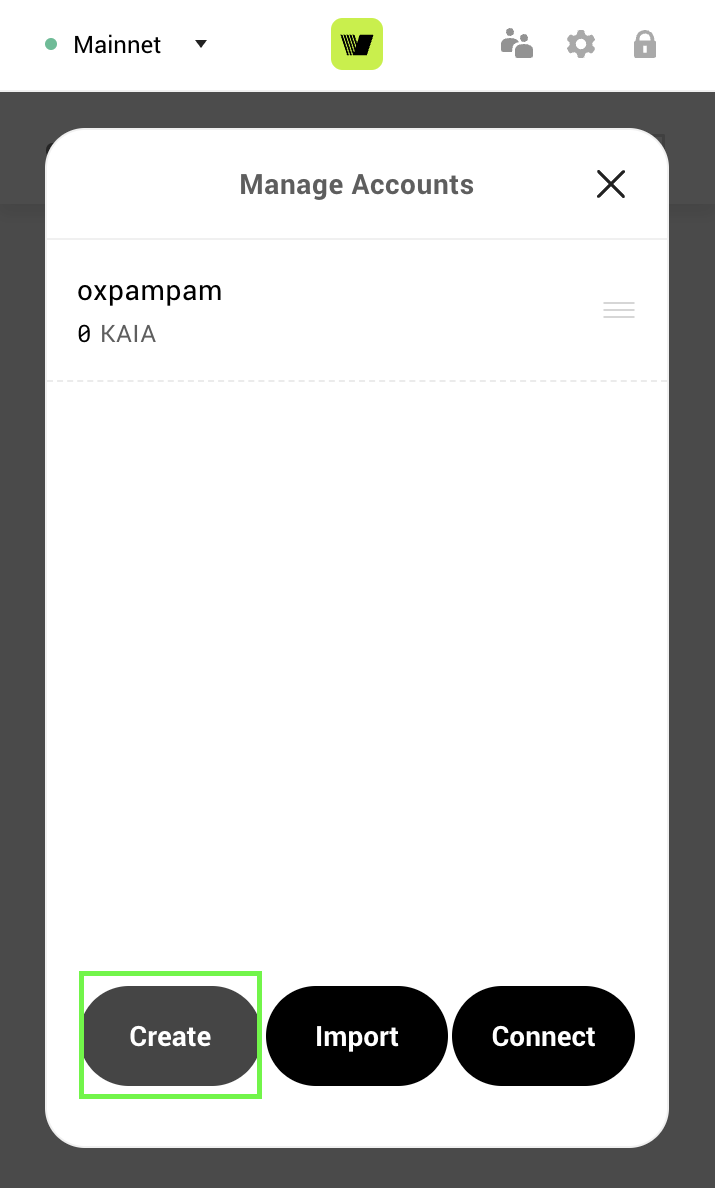Import an existing account
Viewport: 715px width, 1188px height.
coord(357,1036)
